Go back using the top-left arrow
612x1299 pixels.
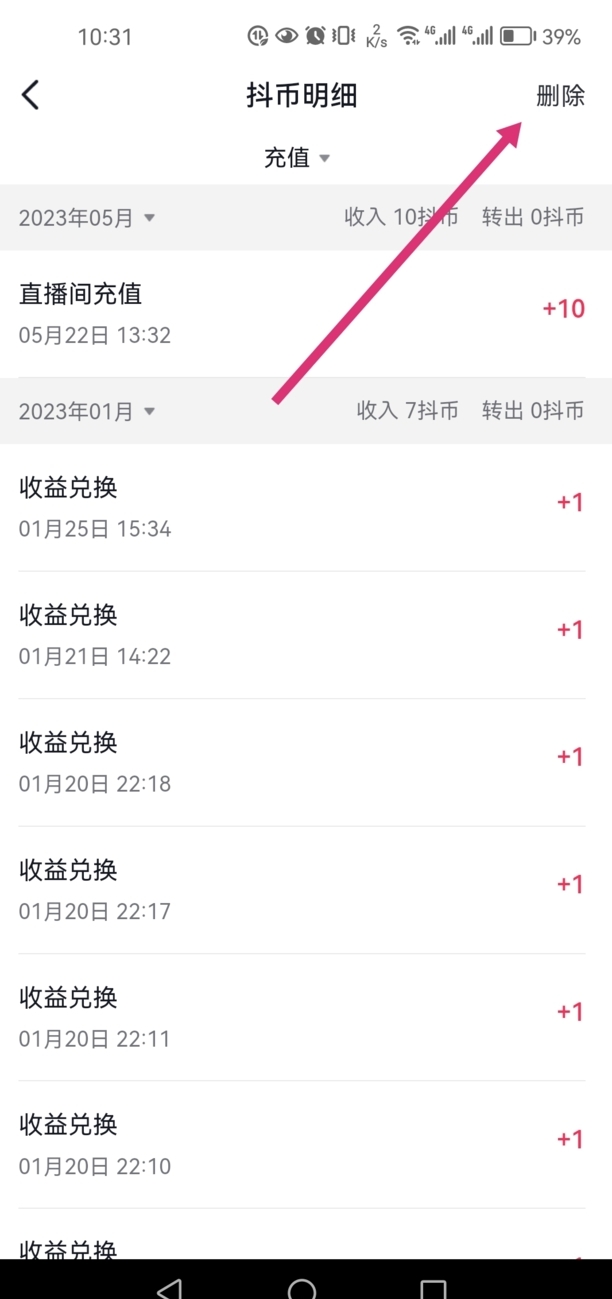31,96
